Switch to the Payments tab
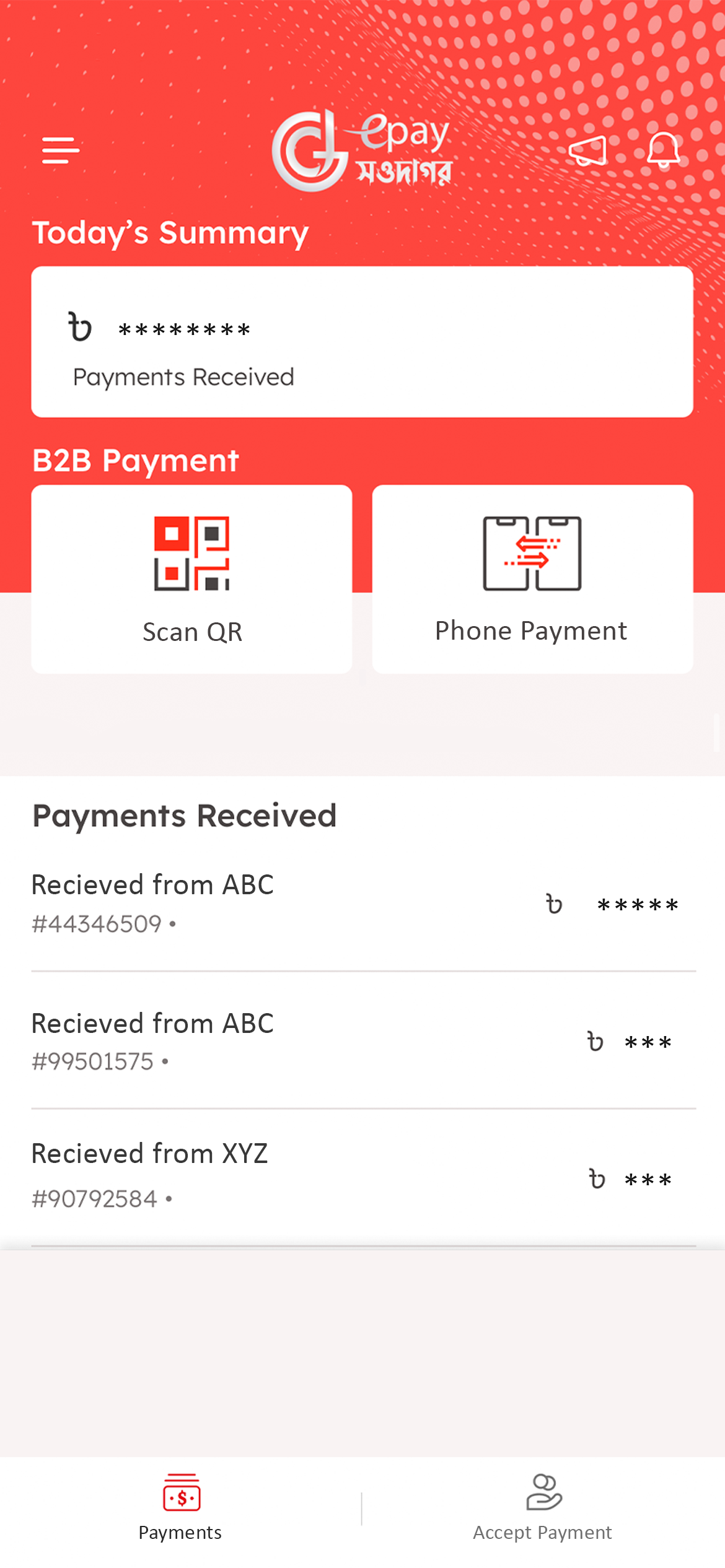 (x=180, y=1507)
